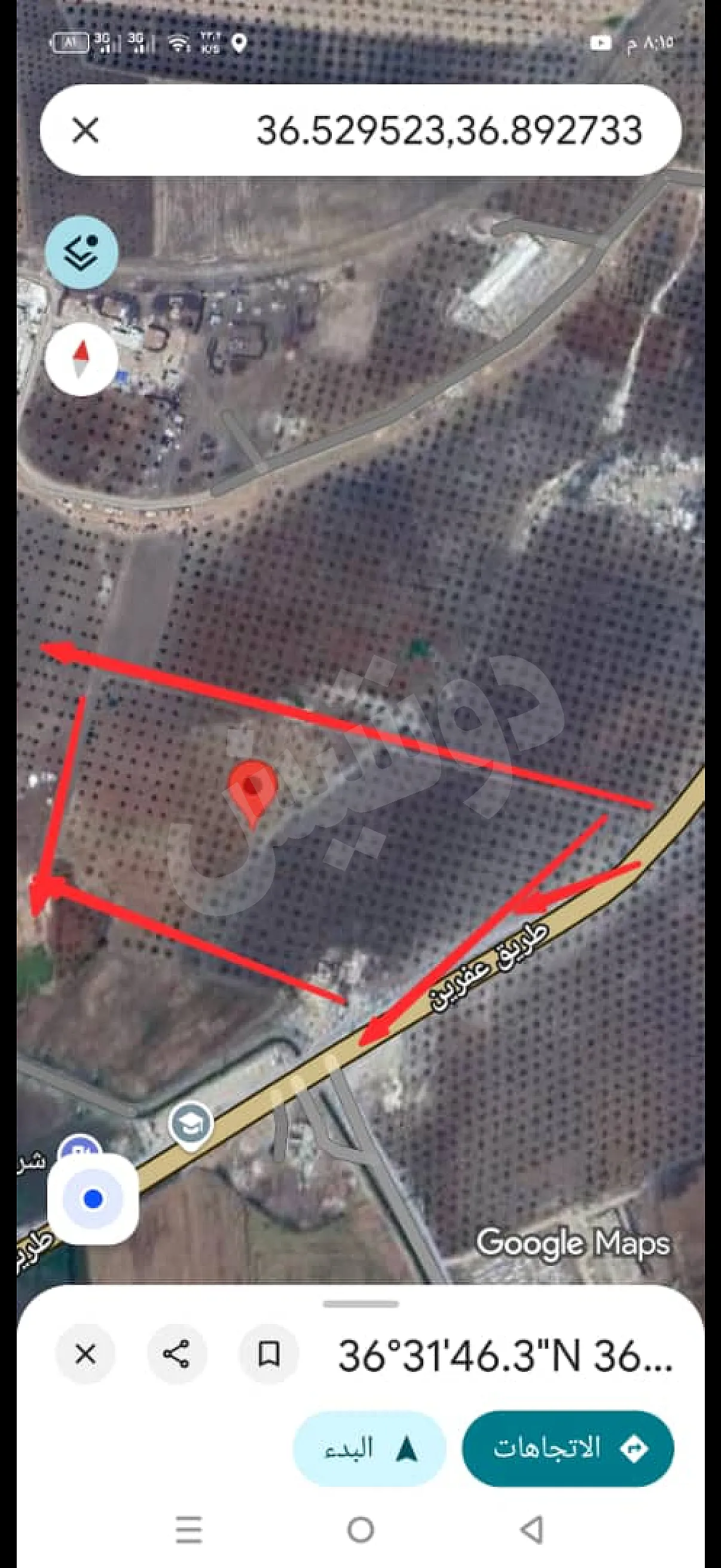This screenshot has width=721, height=1568.
Task: Center the map on my location
Action: [x=93, y=1199]
